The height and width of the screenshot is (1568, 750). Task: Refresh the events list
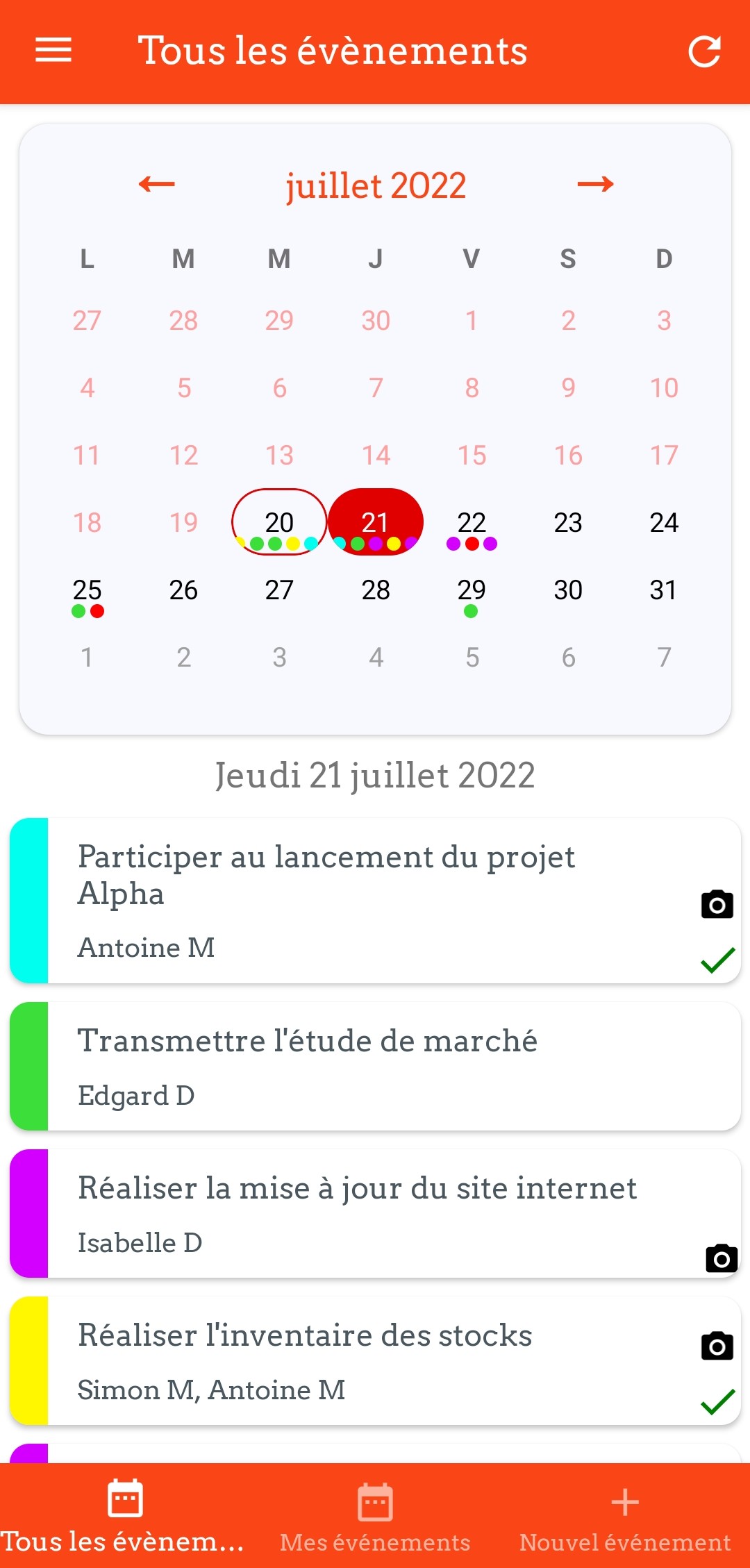click(x=704, y=52)
